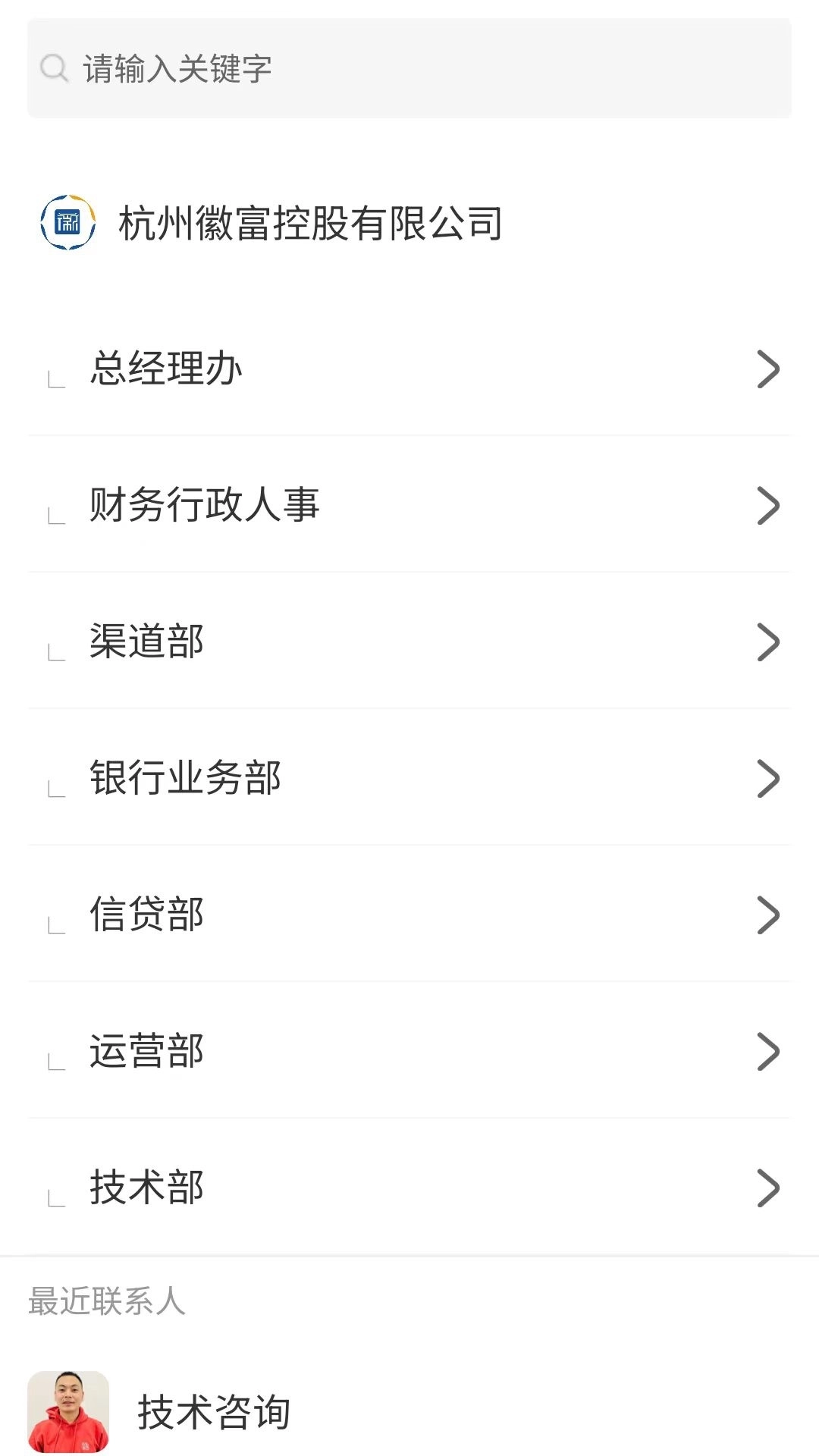Open the 信贷部 department
Screen dimensions: 819x1456
click(x=409, y=915)
